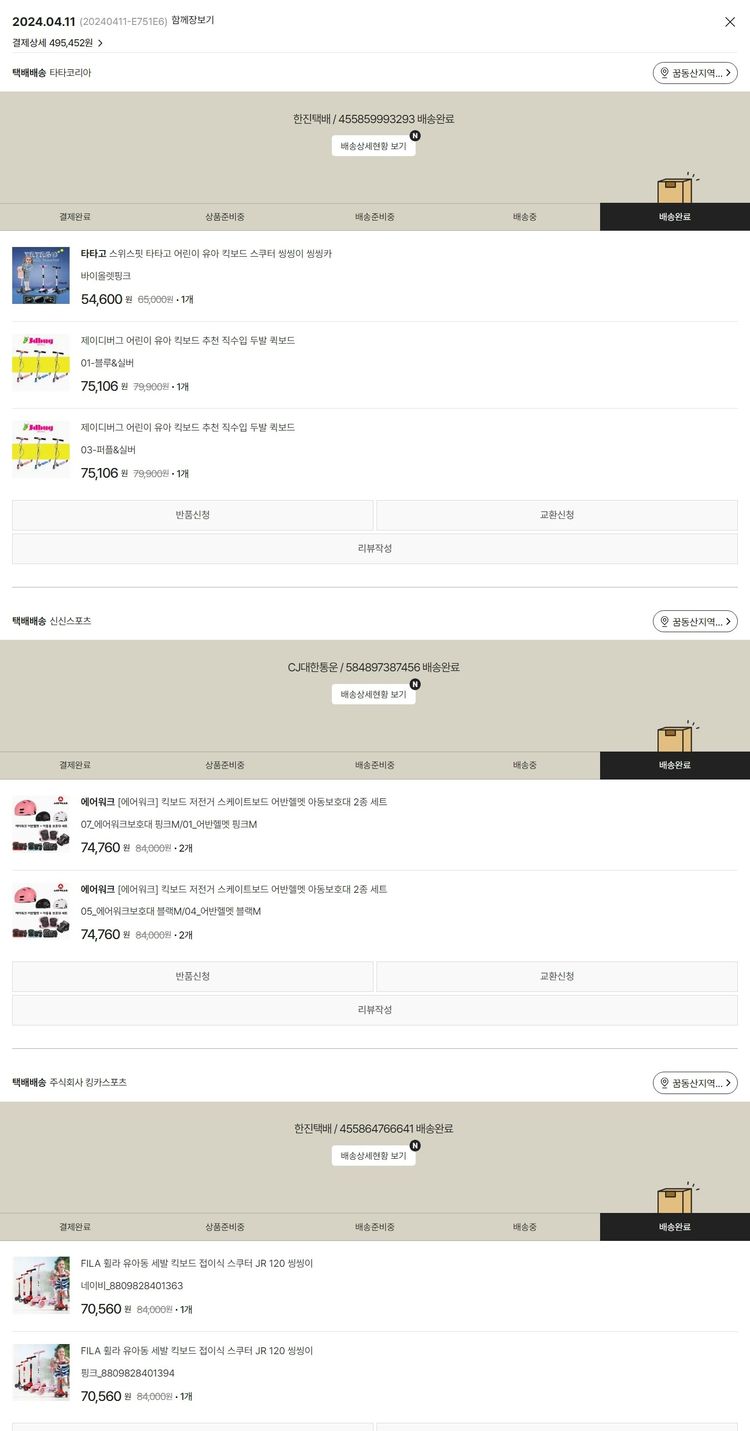The height and width of the screenshot is (1431, 750).
Task: Expand 결제상세 495,452원 details
Action: tap(58, 43)
